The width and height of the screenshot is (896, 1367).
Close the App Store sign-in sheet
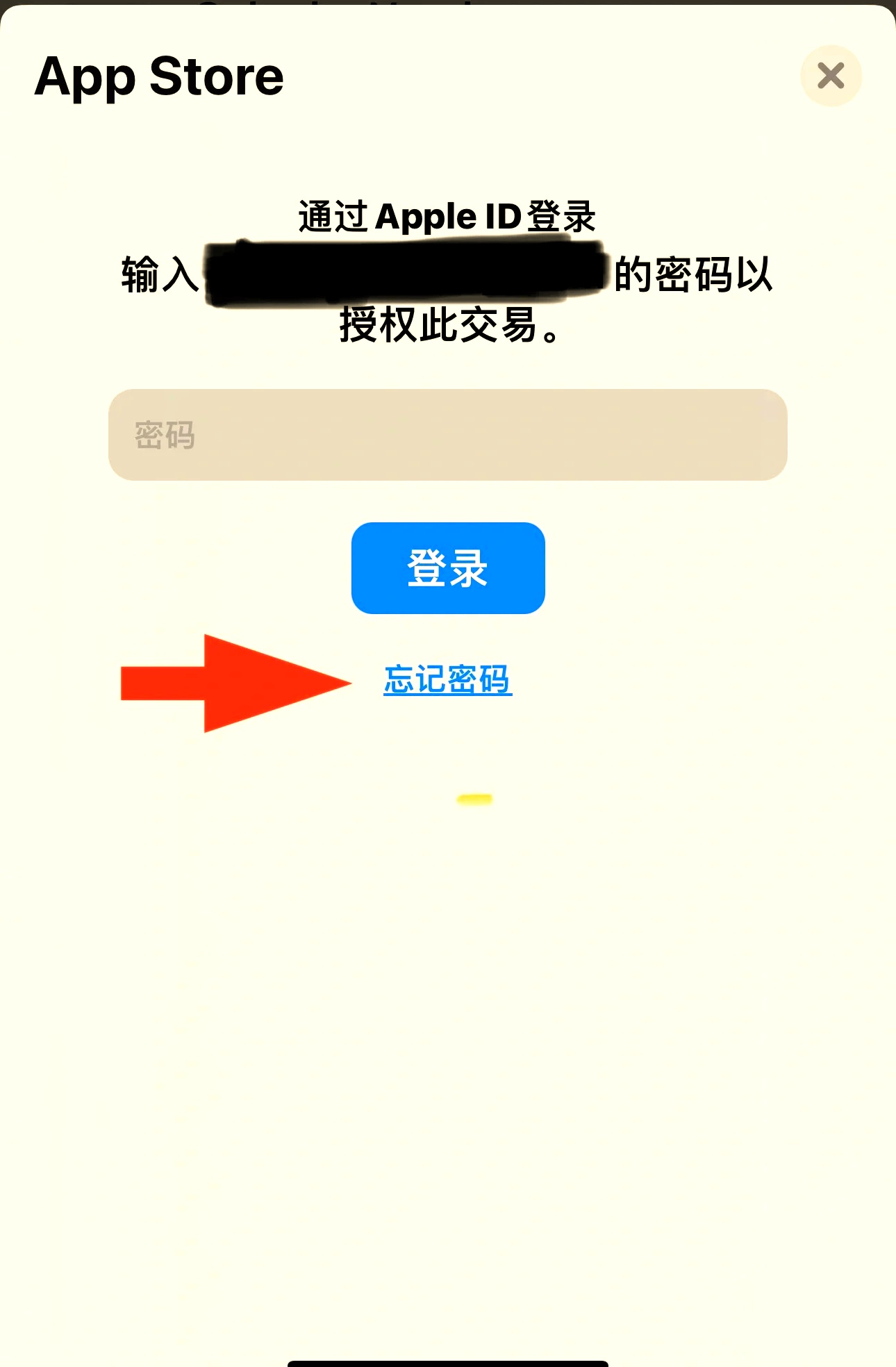coord(831,76)
